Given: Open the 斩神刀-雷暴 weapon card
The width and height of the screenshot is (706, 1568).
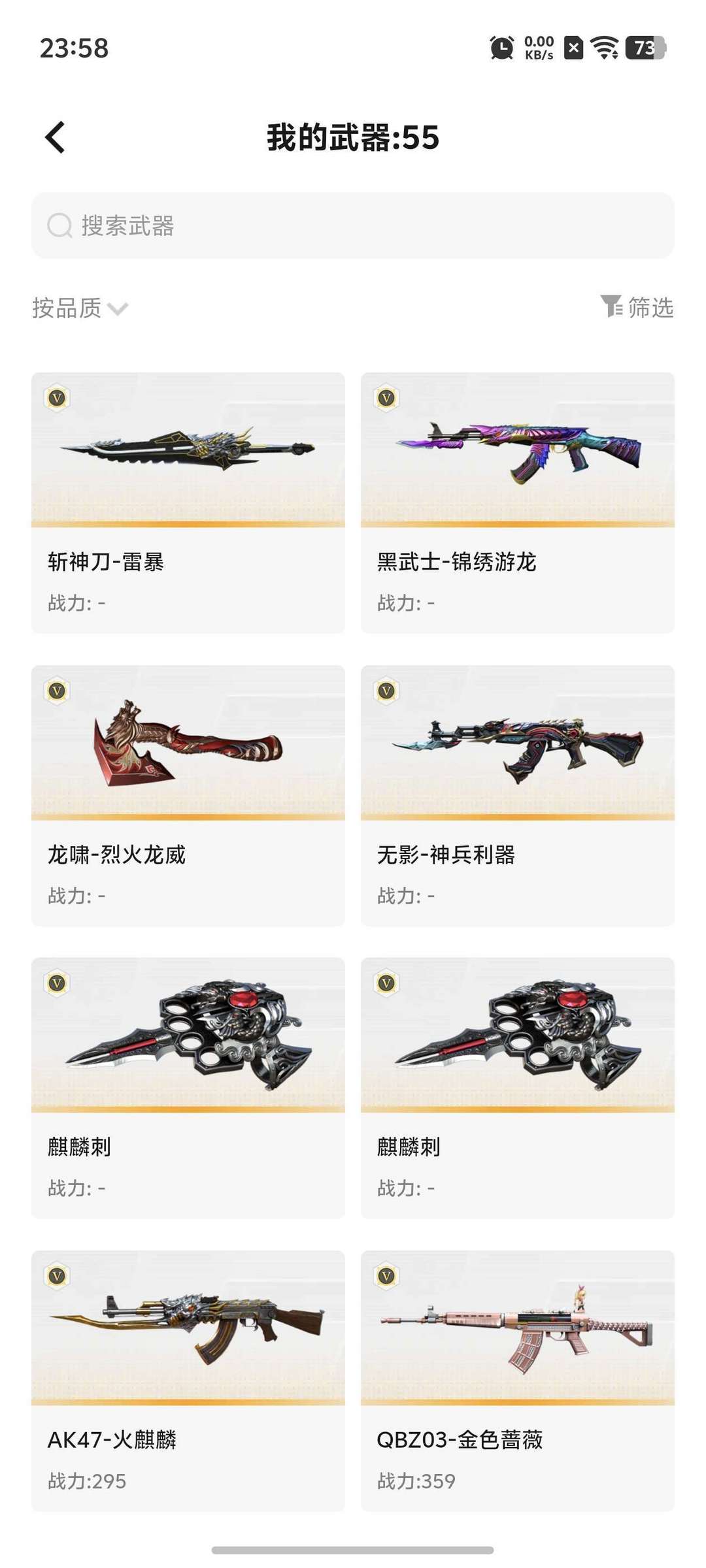Looking at the screenshot, I should (188, 502).
